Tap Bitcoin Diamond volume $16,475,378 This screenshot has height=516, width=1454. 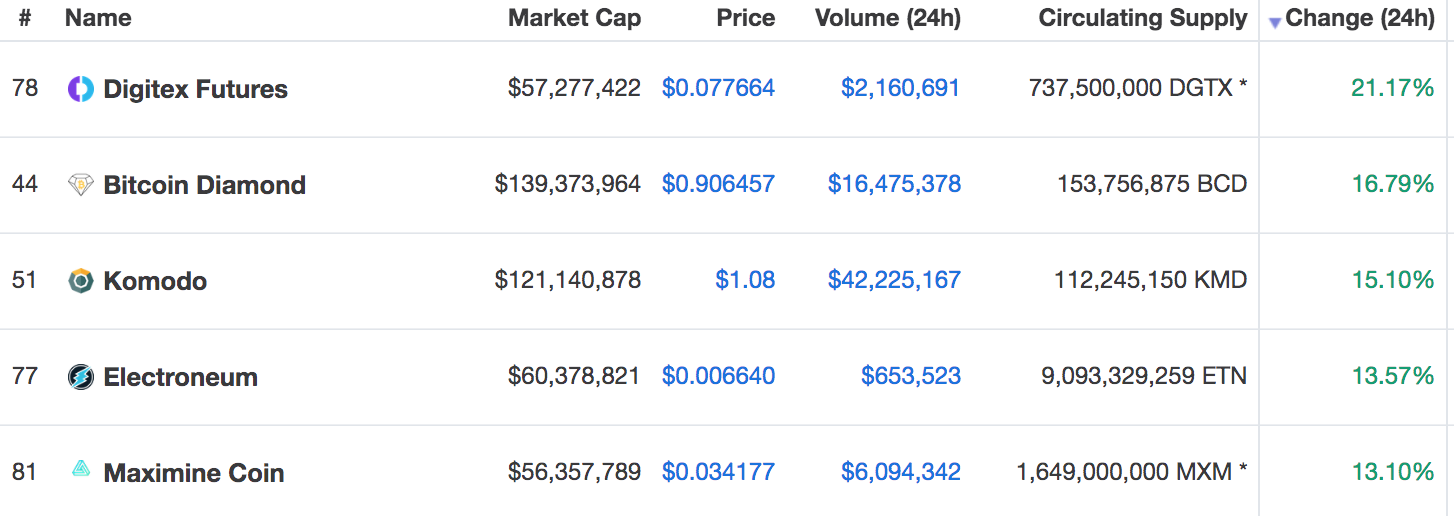(x=894, y=184)
